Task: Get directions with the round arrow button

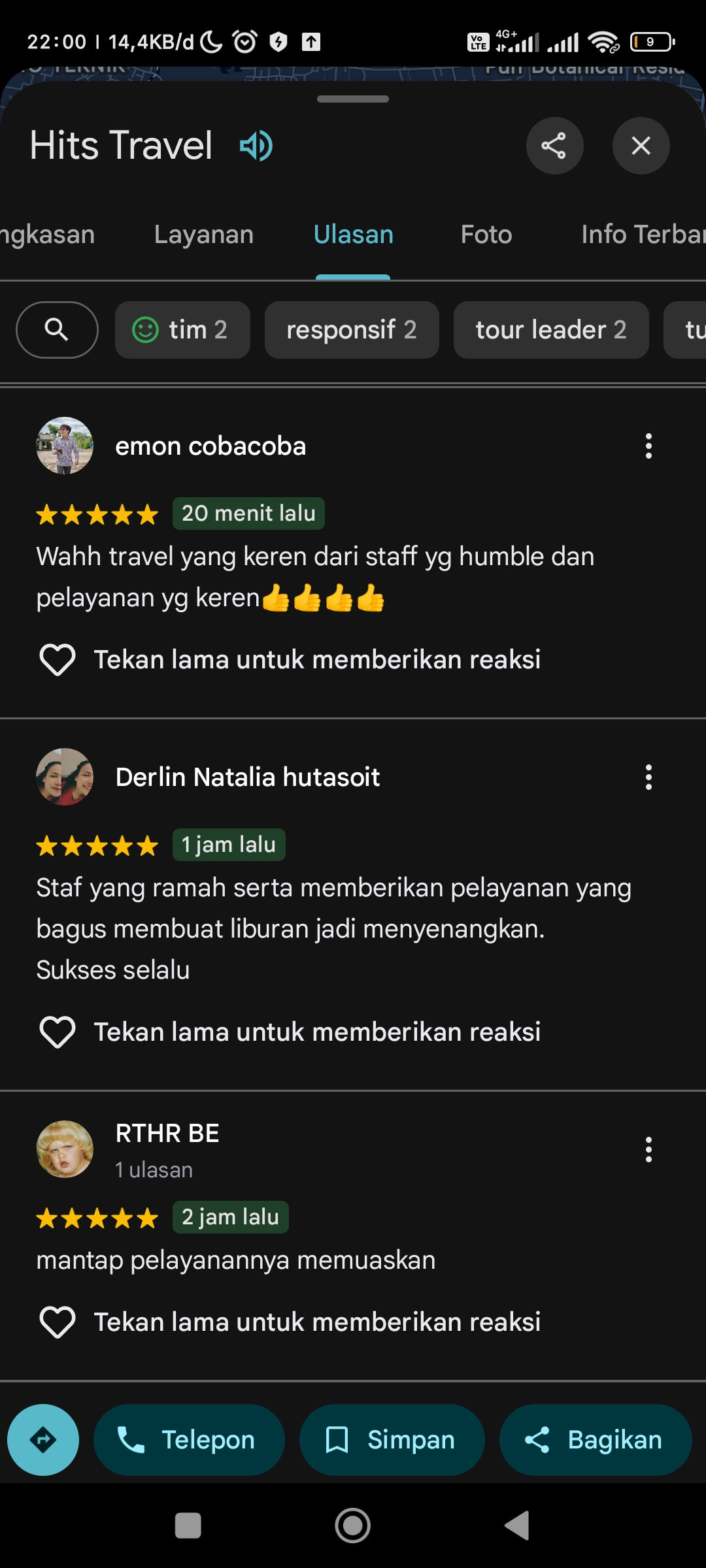Action: pyautogui.click(x=43, y=1440)
